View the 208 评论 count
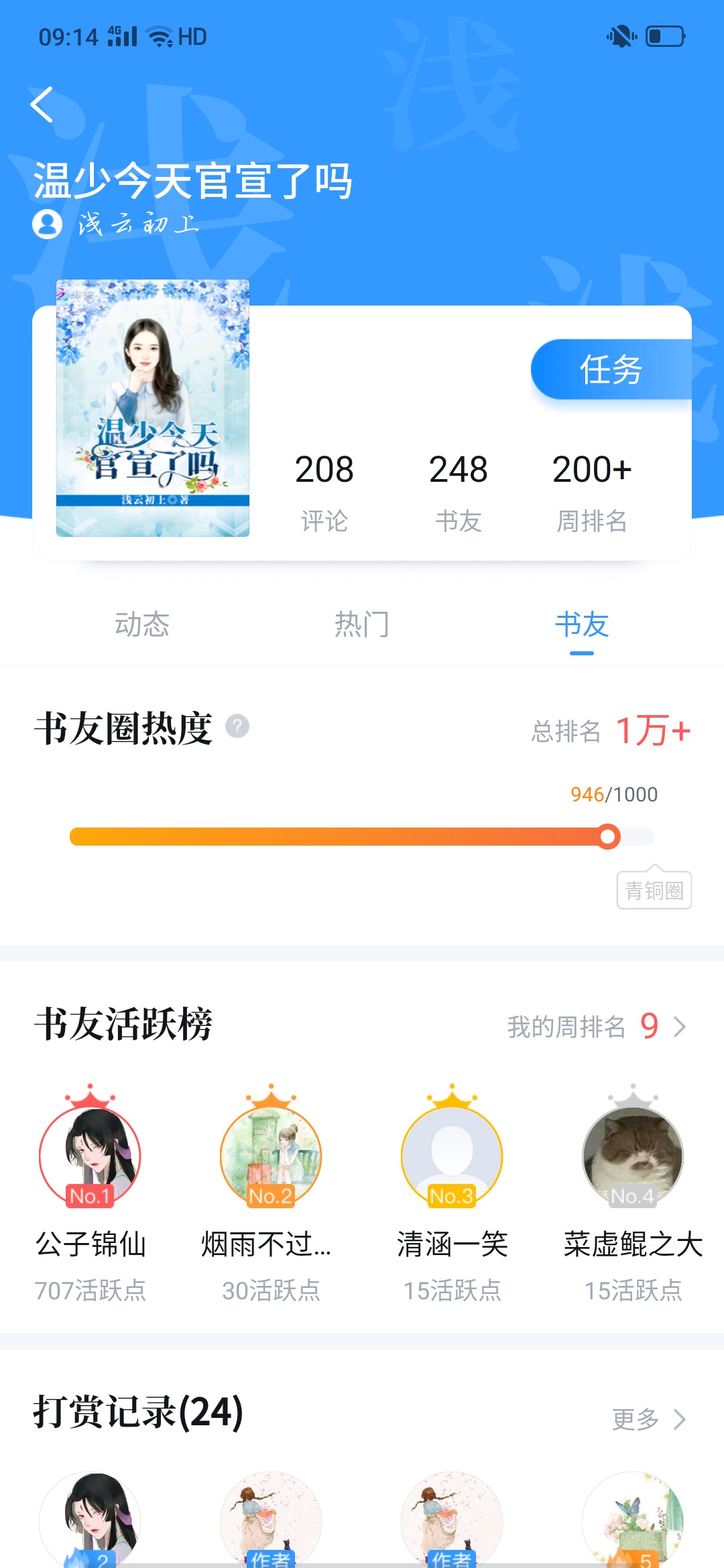Screen dimensions: 724x1568 (324, 493)
